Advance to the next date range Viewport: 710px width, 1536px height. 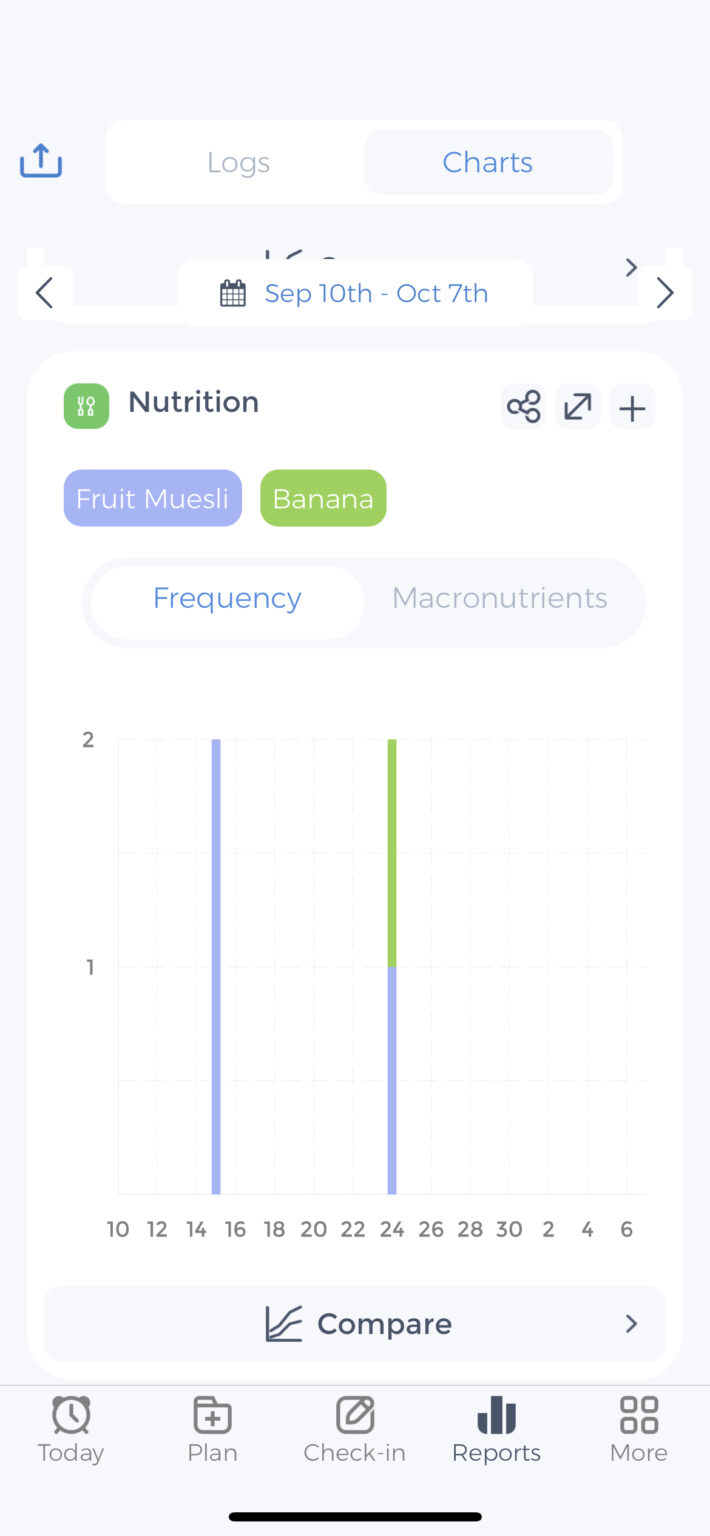665,293
